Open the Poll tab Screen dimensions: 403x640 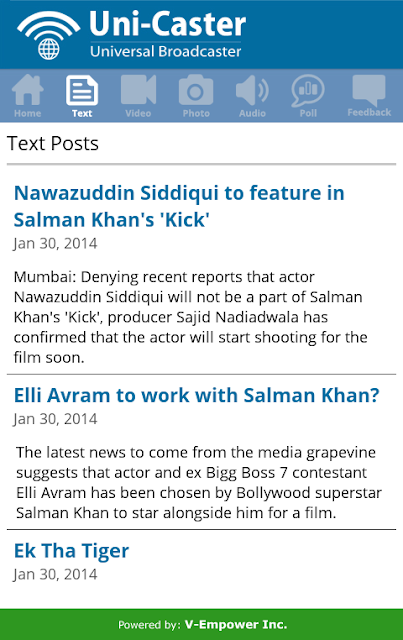click(308, 96)
